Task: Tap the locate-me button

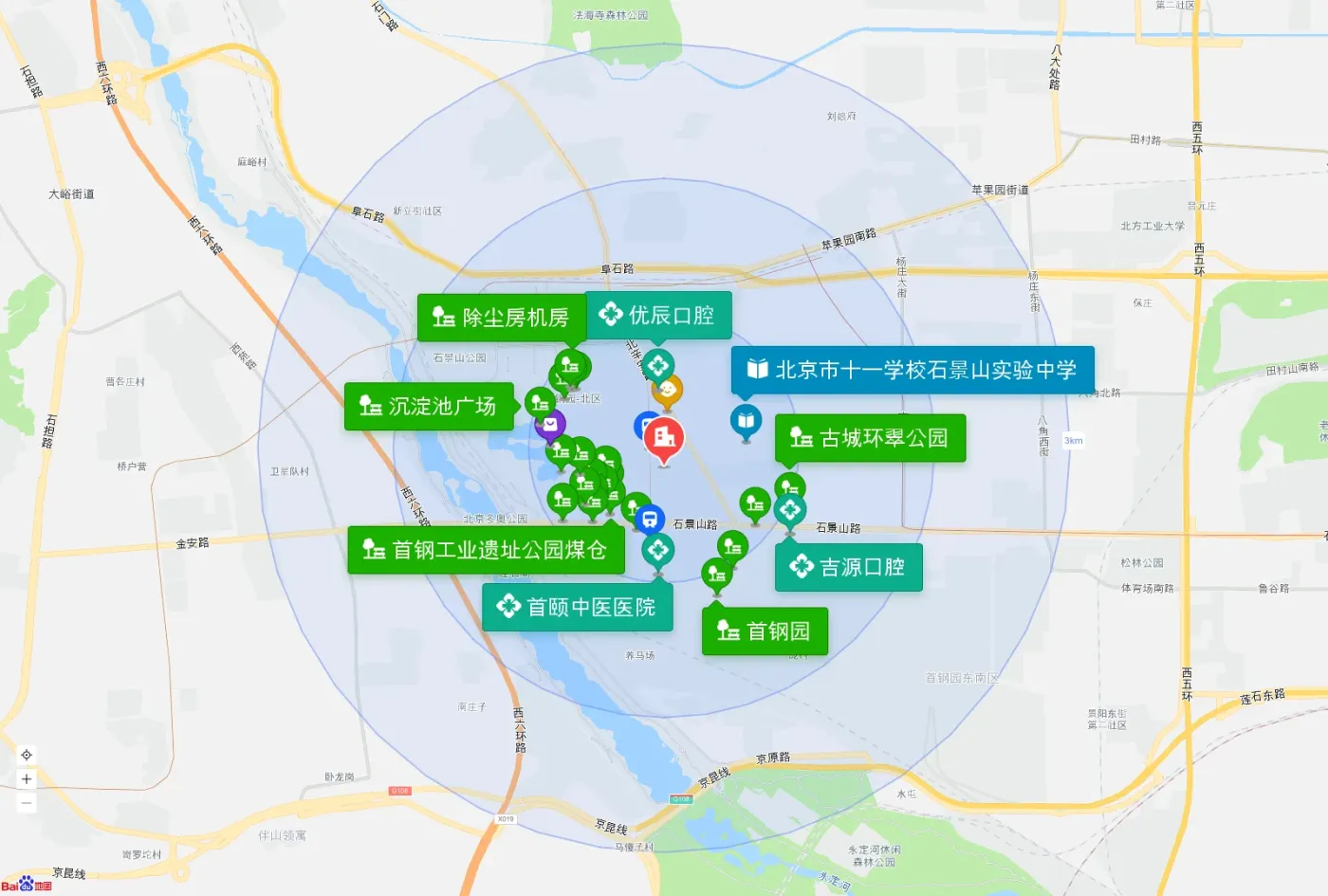Action: [x=27, y=755]
